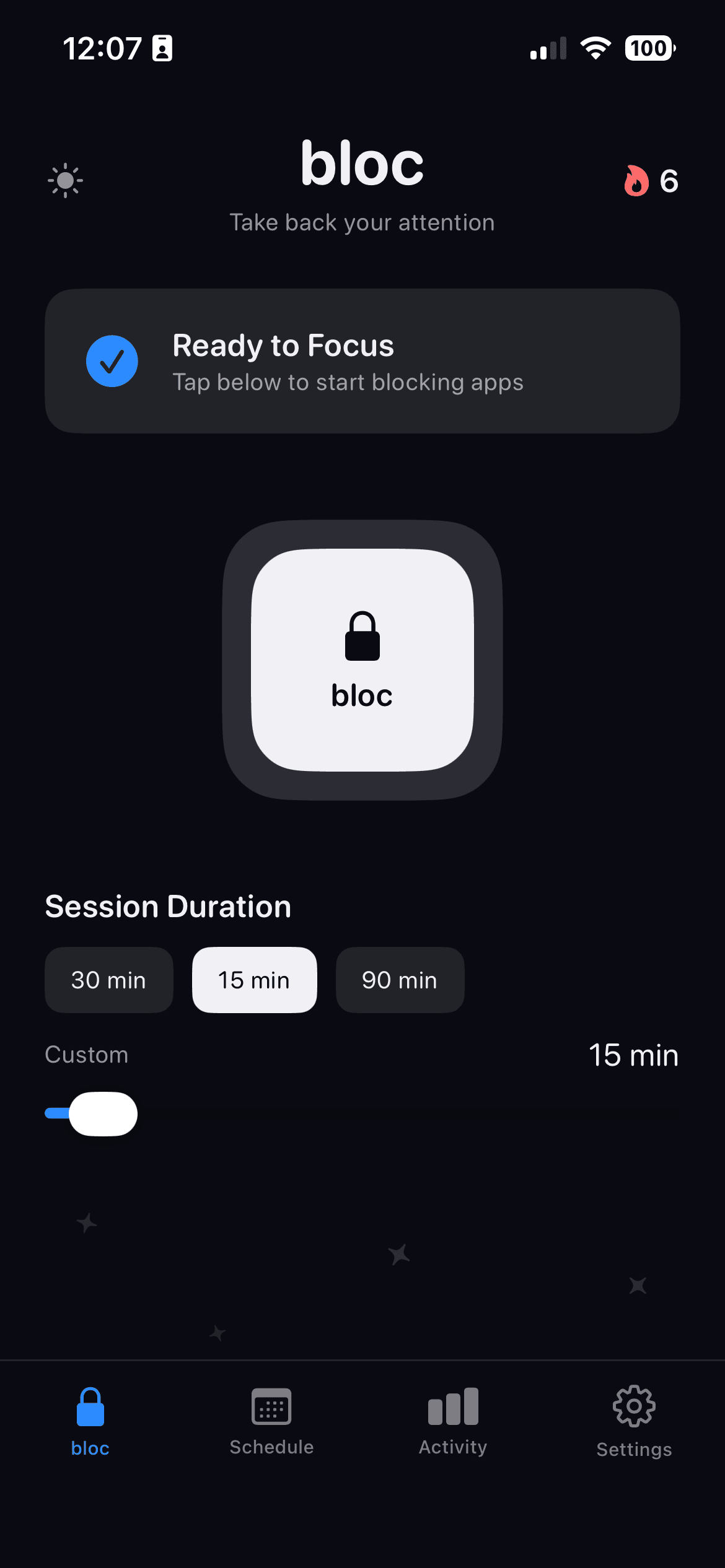
Task: Tap the blue checkmark in Ready to Focus
Action: [112, 360]
